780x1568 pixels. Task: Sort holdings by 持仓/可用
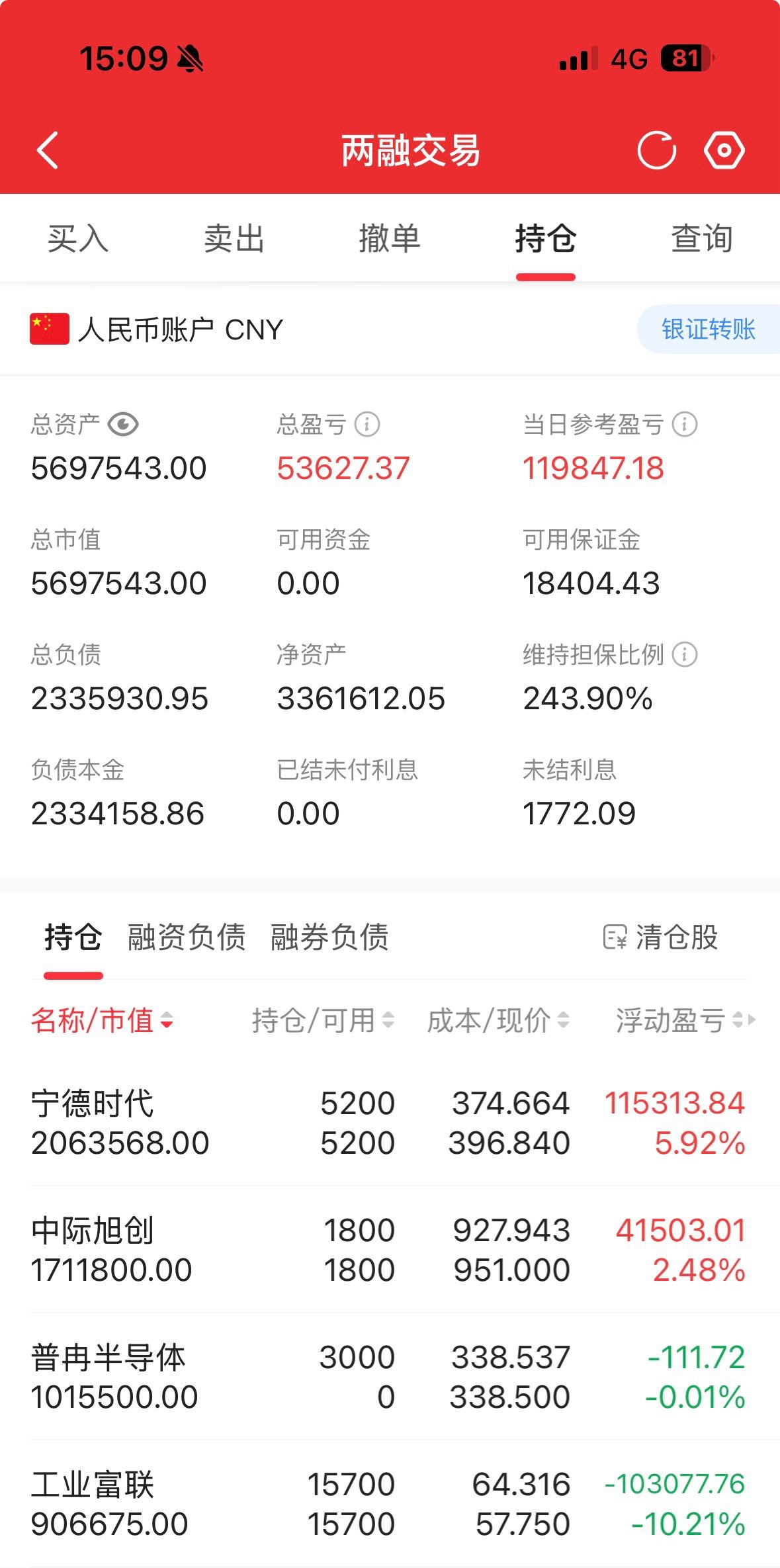[323, 1020]
